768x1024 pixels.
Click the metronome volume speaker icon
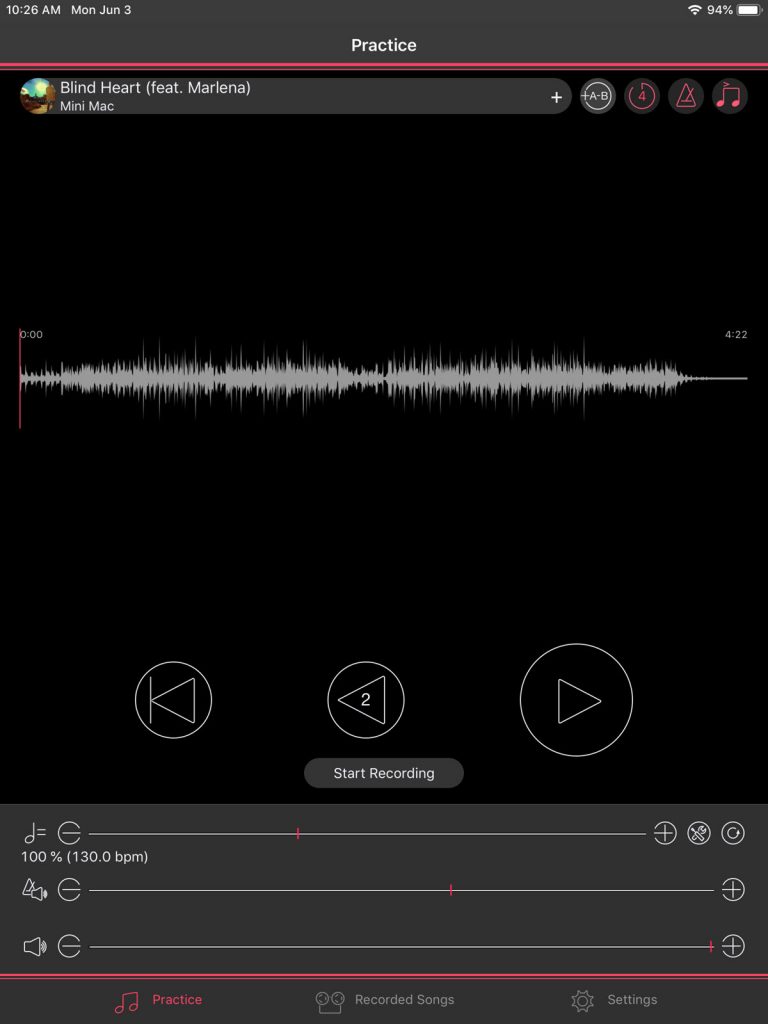click(35, 889)
